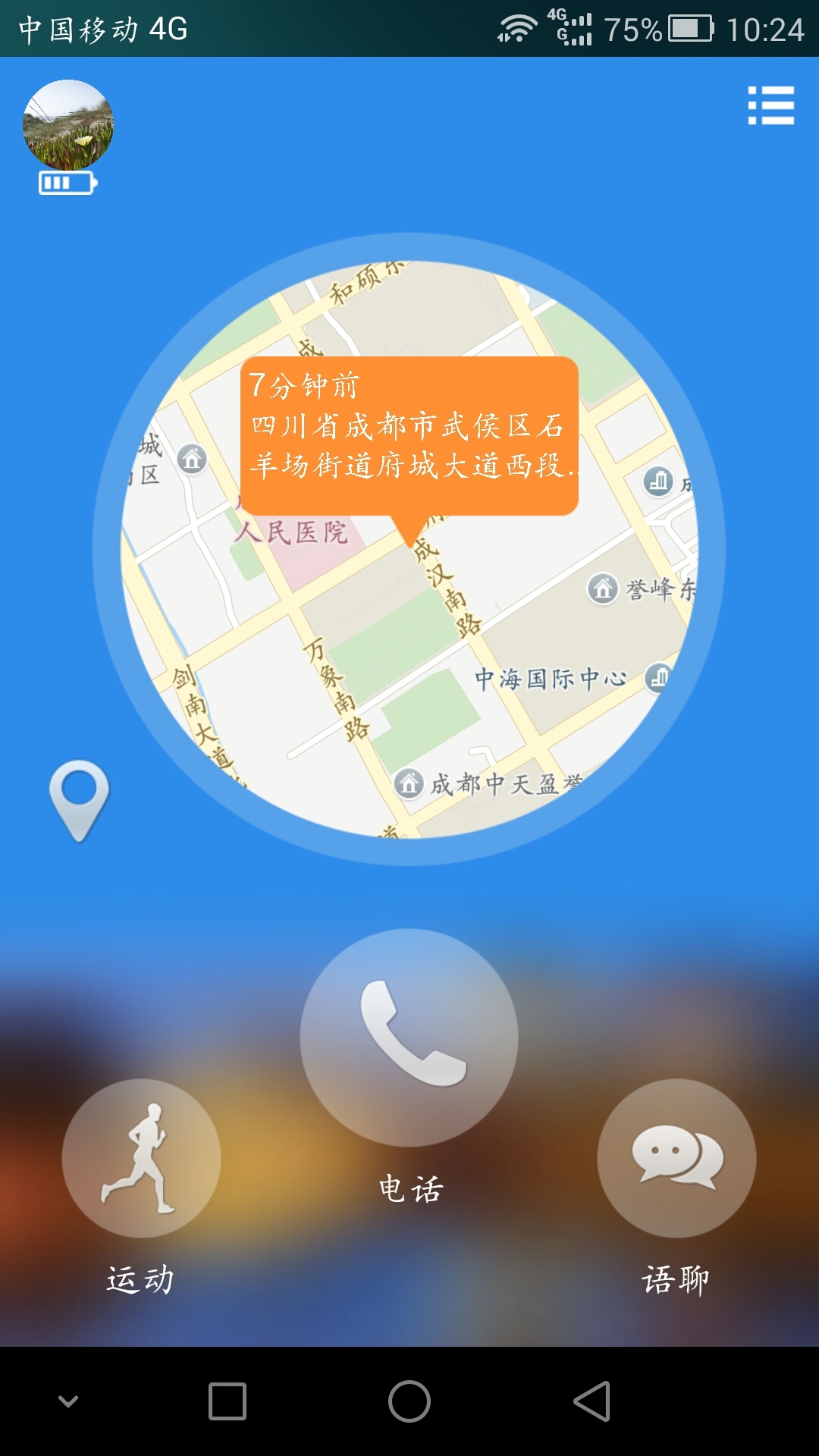Open the profile avatar at top left
This screenshot has width=819, height=1456.
tap(68, 125)
